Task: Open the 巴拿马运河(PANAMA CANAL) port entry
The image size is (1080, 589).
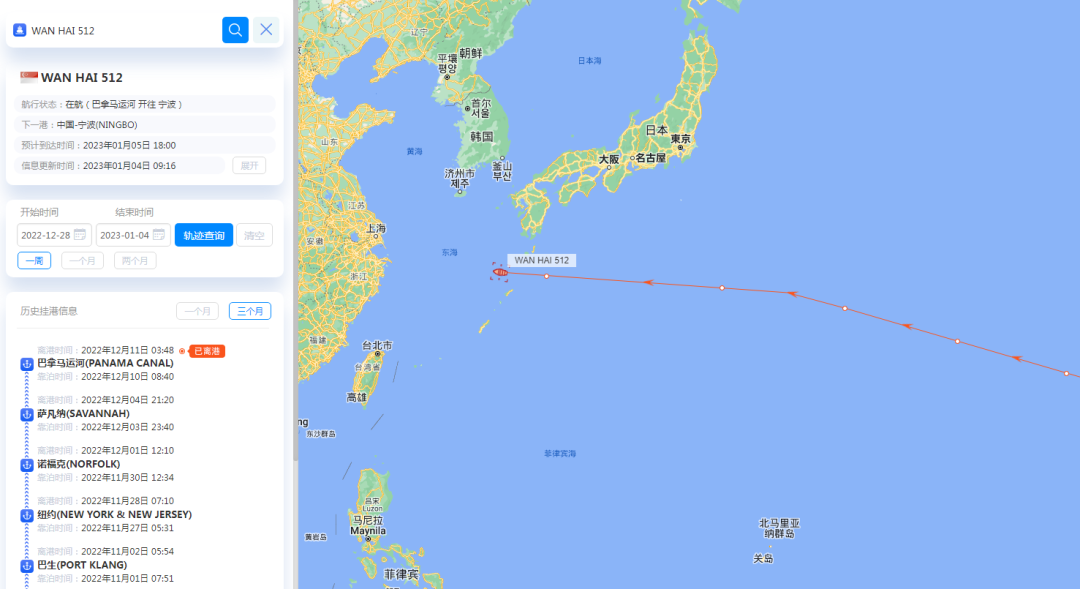Action: tap(105, 363)
